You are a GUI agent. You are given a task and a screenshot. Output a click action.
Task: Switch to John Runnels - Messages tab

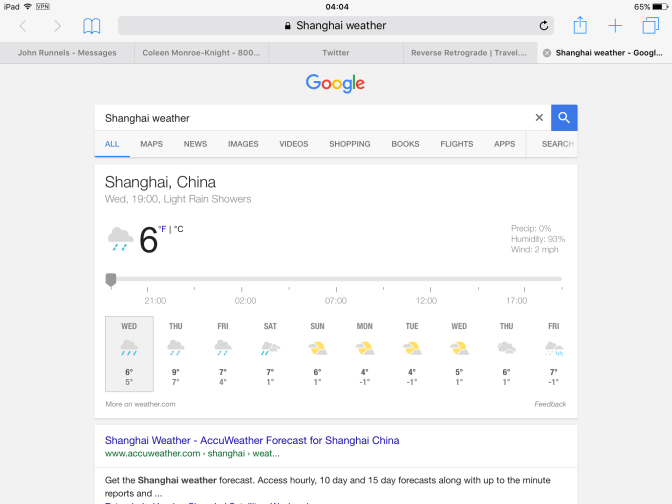pos(67,53)
